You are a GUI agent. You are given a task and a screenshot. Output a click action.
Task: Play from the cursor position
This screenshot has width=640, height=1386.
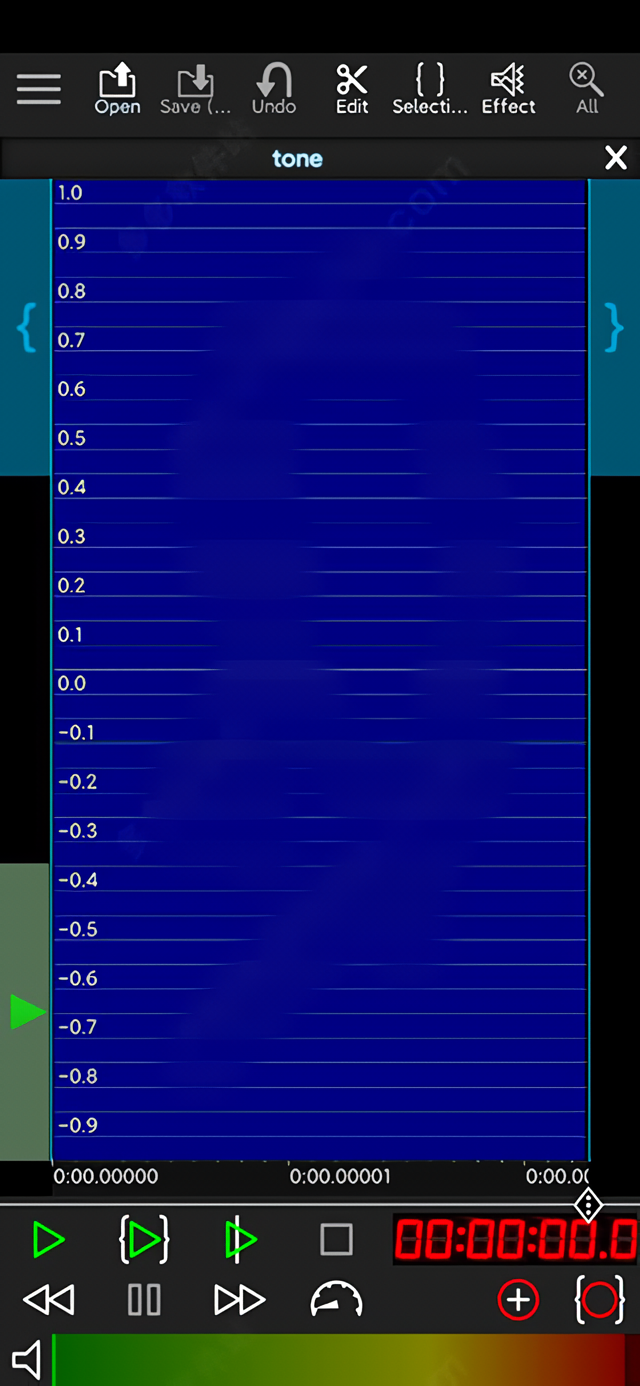pyautogui.click(x=240, y=1240)
